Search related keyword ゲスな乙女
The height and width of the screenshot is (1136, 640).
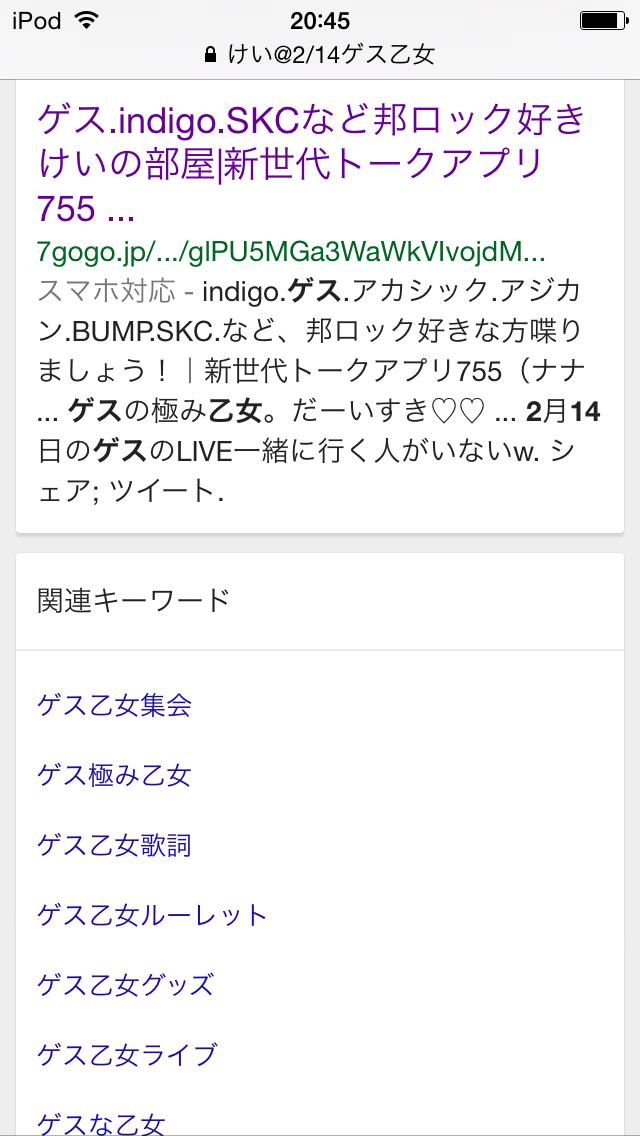[x=100, y=1123]
